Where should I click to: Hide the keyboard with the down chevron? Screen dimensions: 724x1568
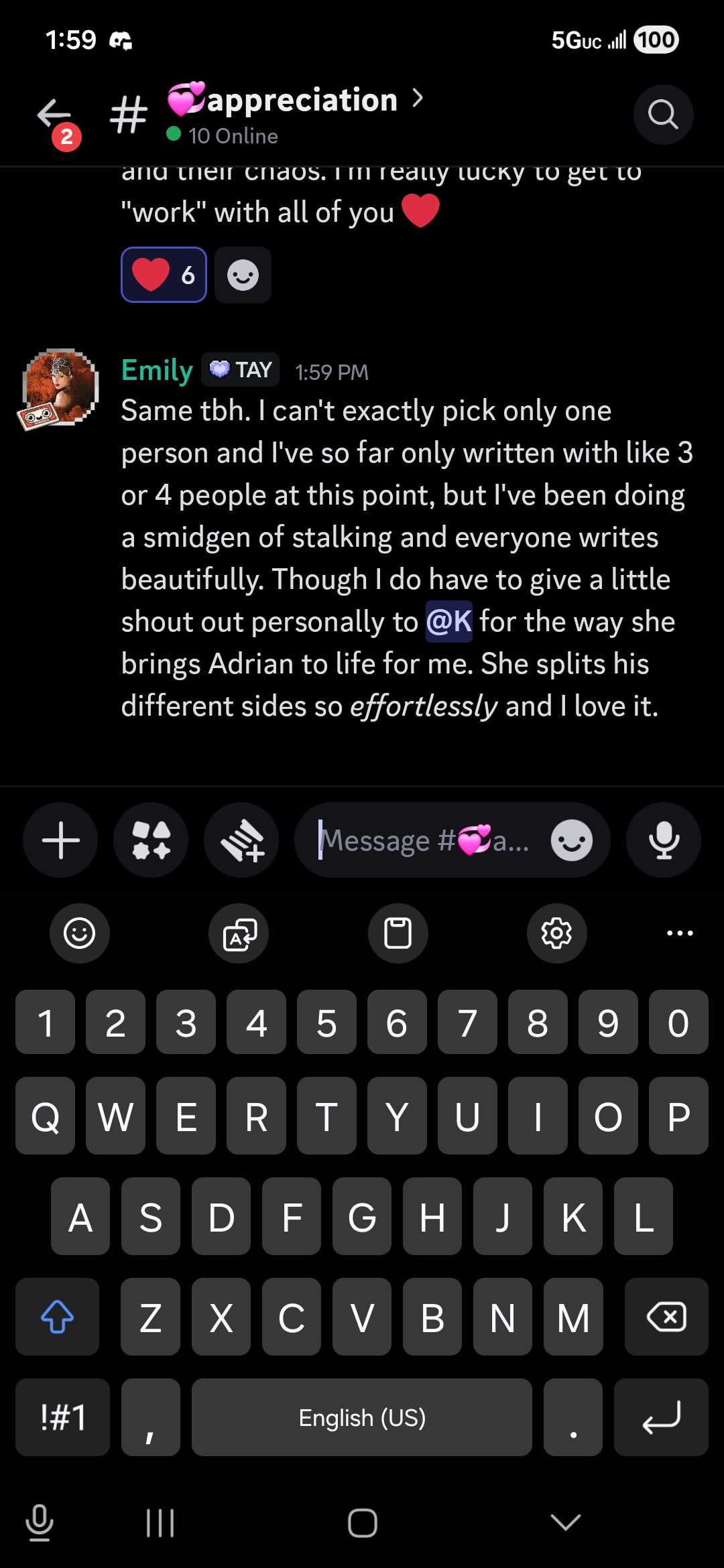pyautogui.click(x=565, y=1522)
